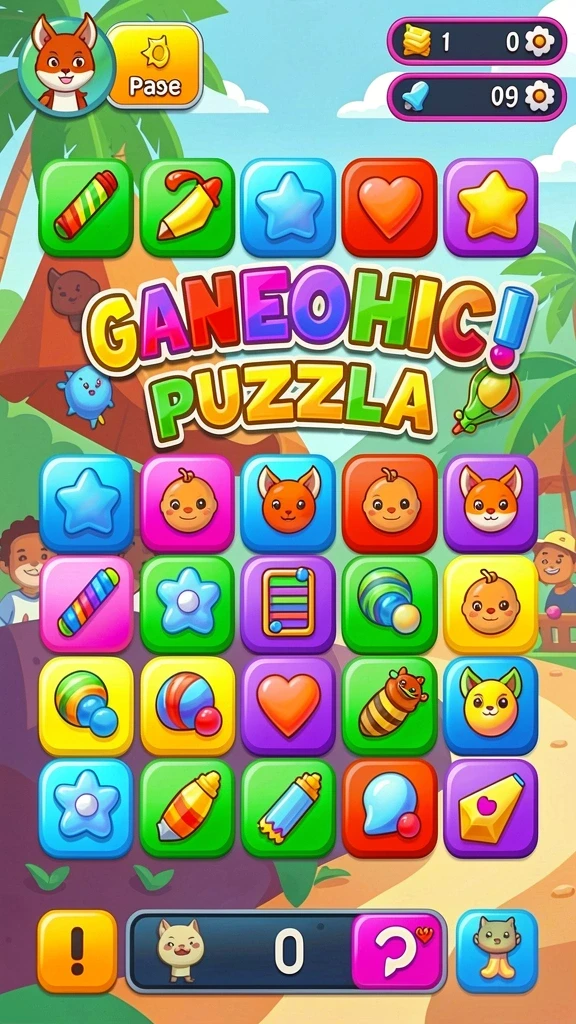
Task: Select the gold tag with pink heart tile
Action: click(491, 808)
